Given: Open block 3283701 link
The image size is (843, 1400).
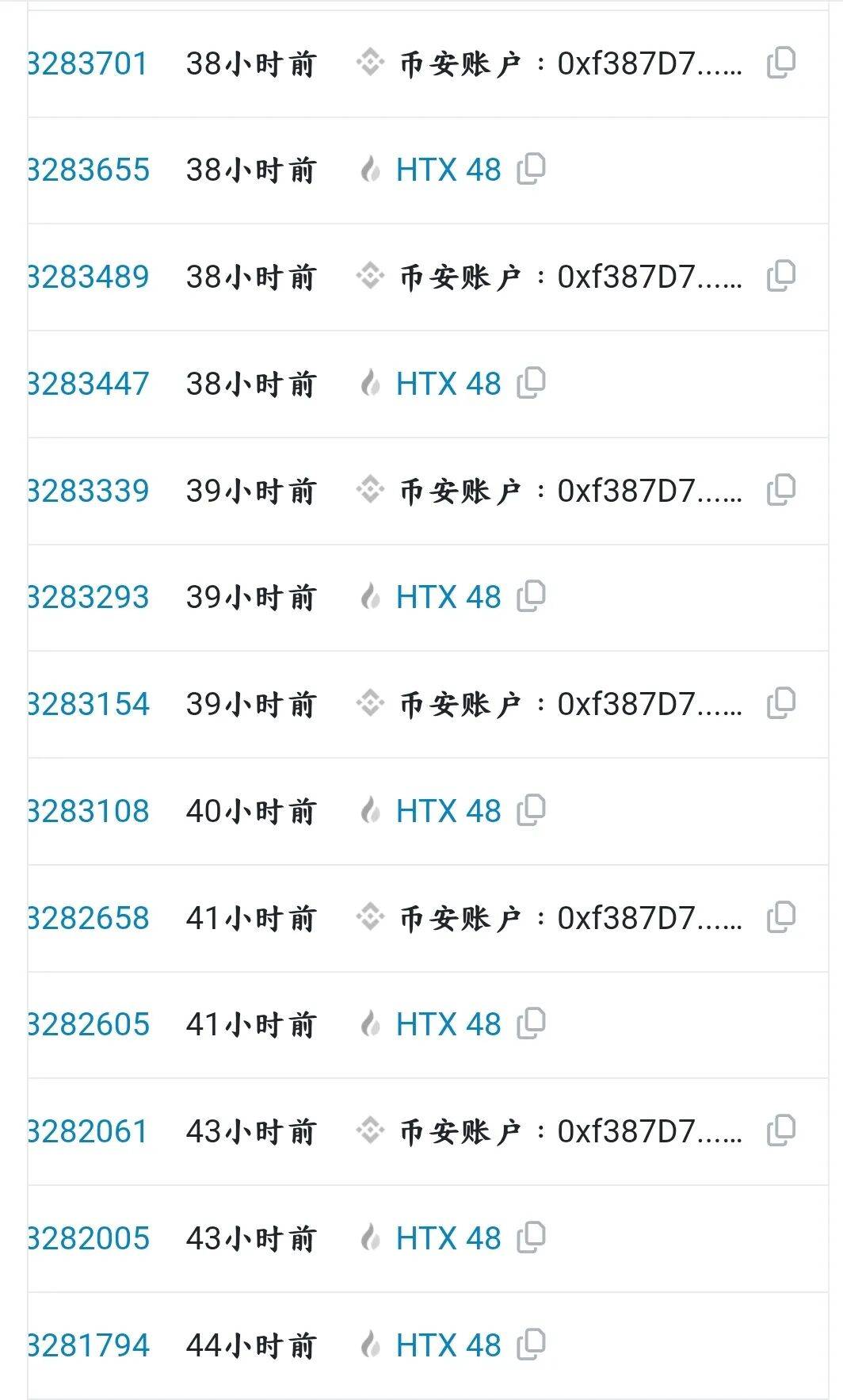Looking at the screenshot, I should pyautogui.click(x=88, y=63).
